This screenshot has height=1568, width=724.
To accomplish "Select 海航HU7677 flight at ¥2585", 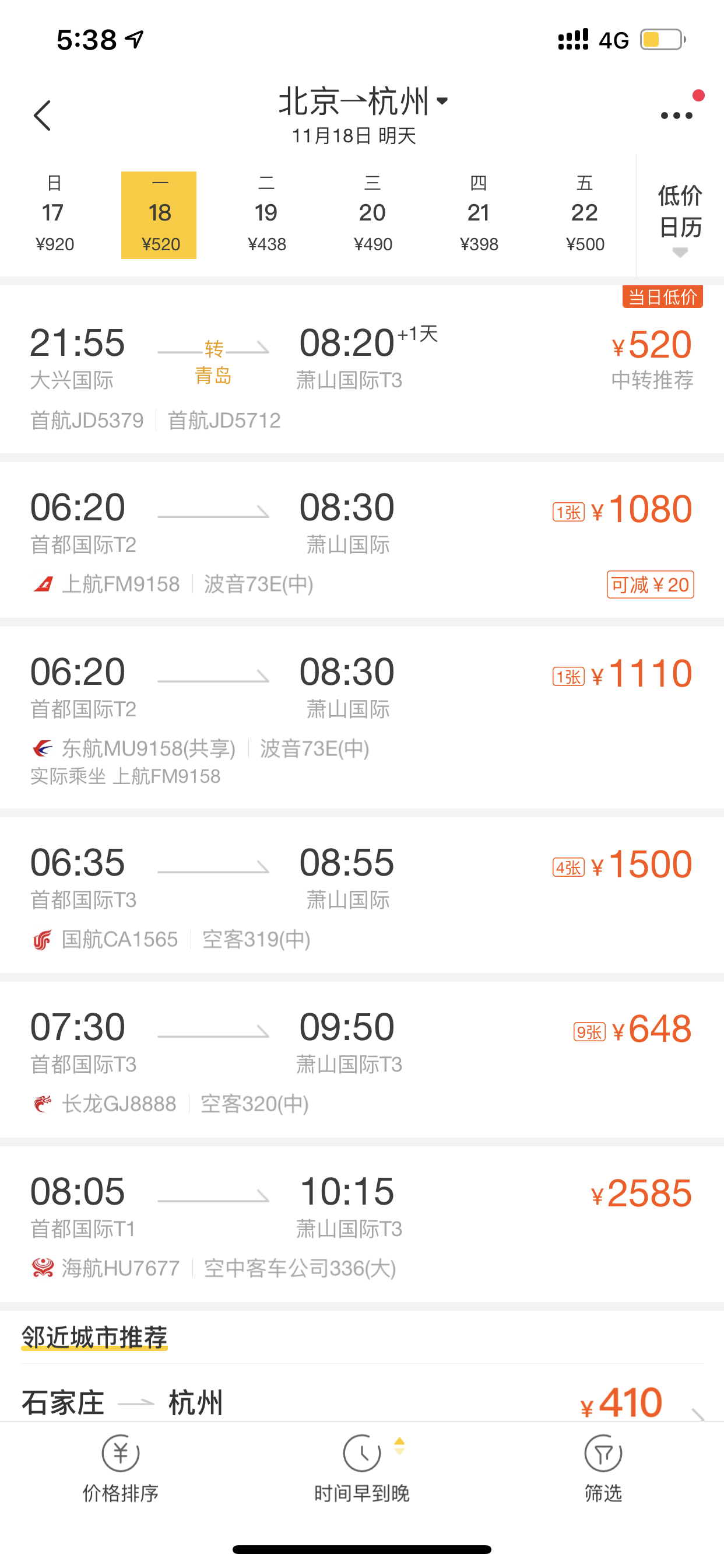I will [x=362, y=1224].
